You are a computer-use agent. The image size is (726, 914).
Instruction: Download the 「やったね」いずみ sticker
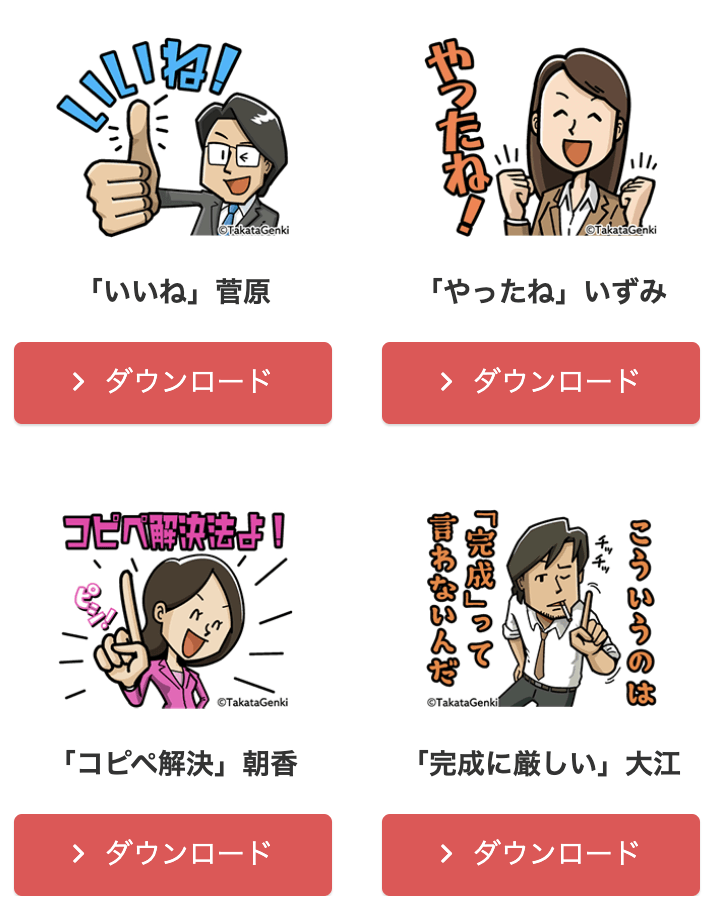click(x=540, y=381)
